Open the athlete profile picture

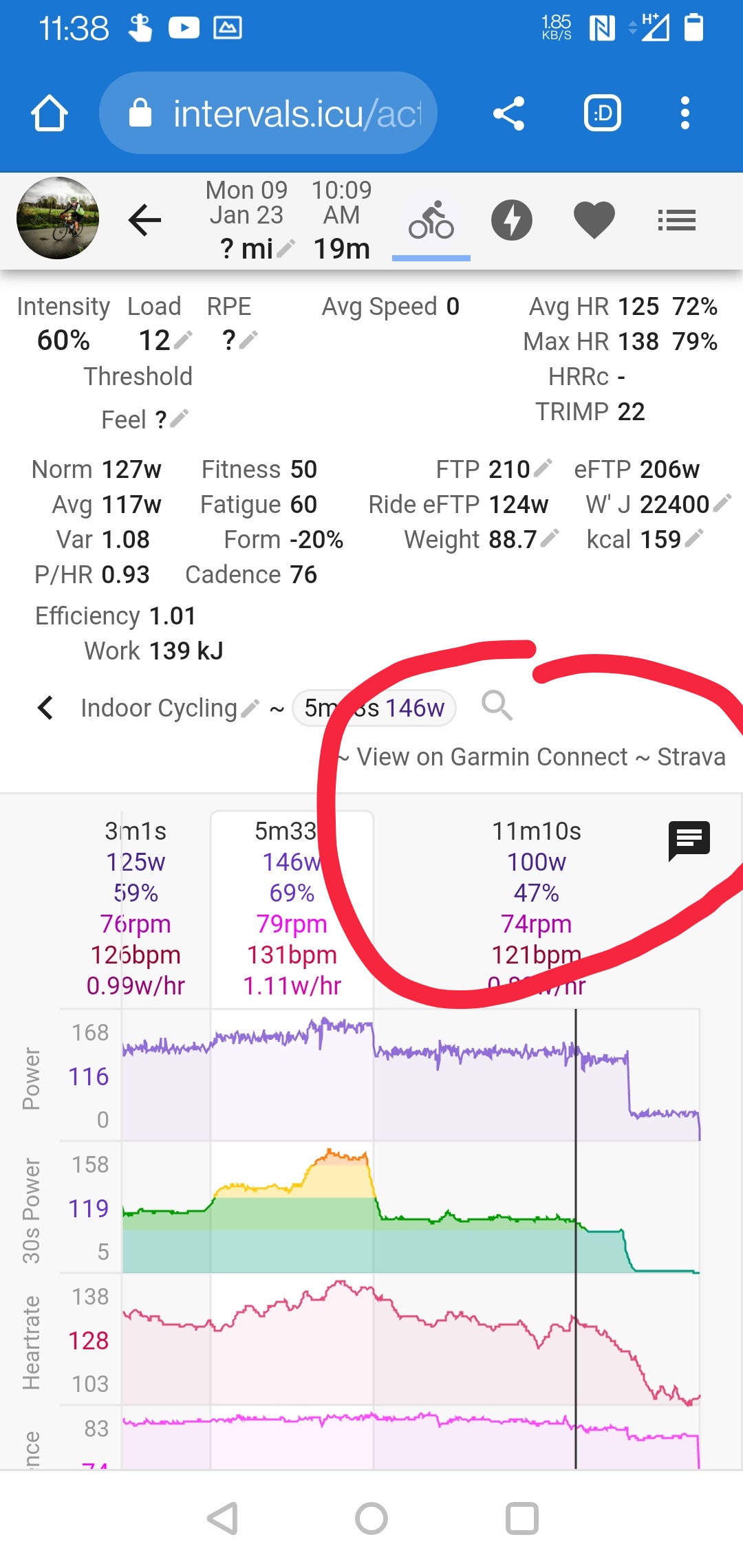point(58,218)
